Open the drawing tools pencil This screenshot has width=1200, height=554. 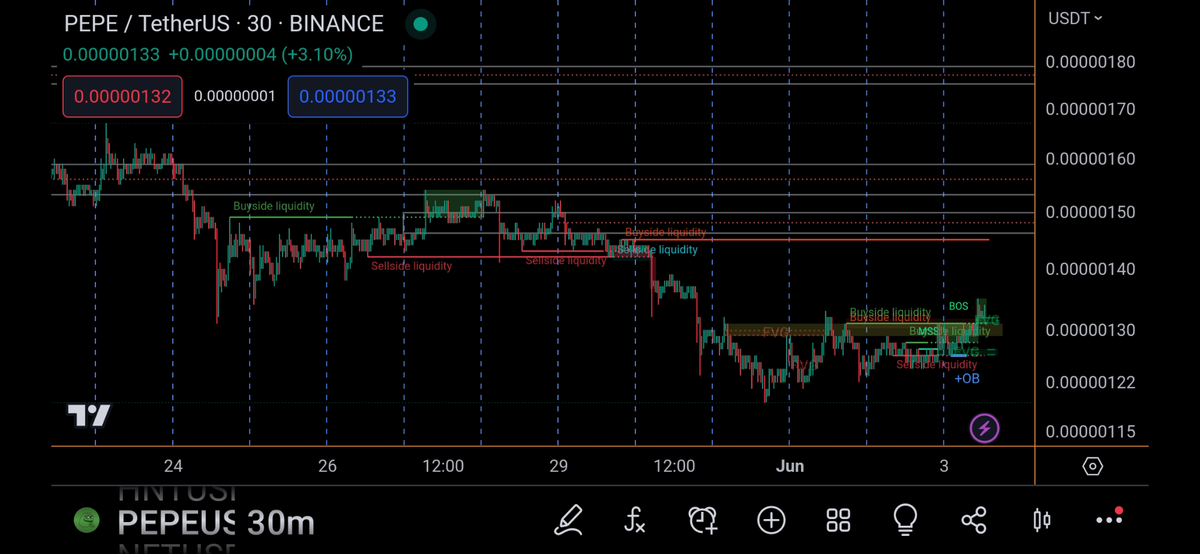[x=568, y=519]
